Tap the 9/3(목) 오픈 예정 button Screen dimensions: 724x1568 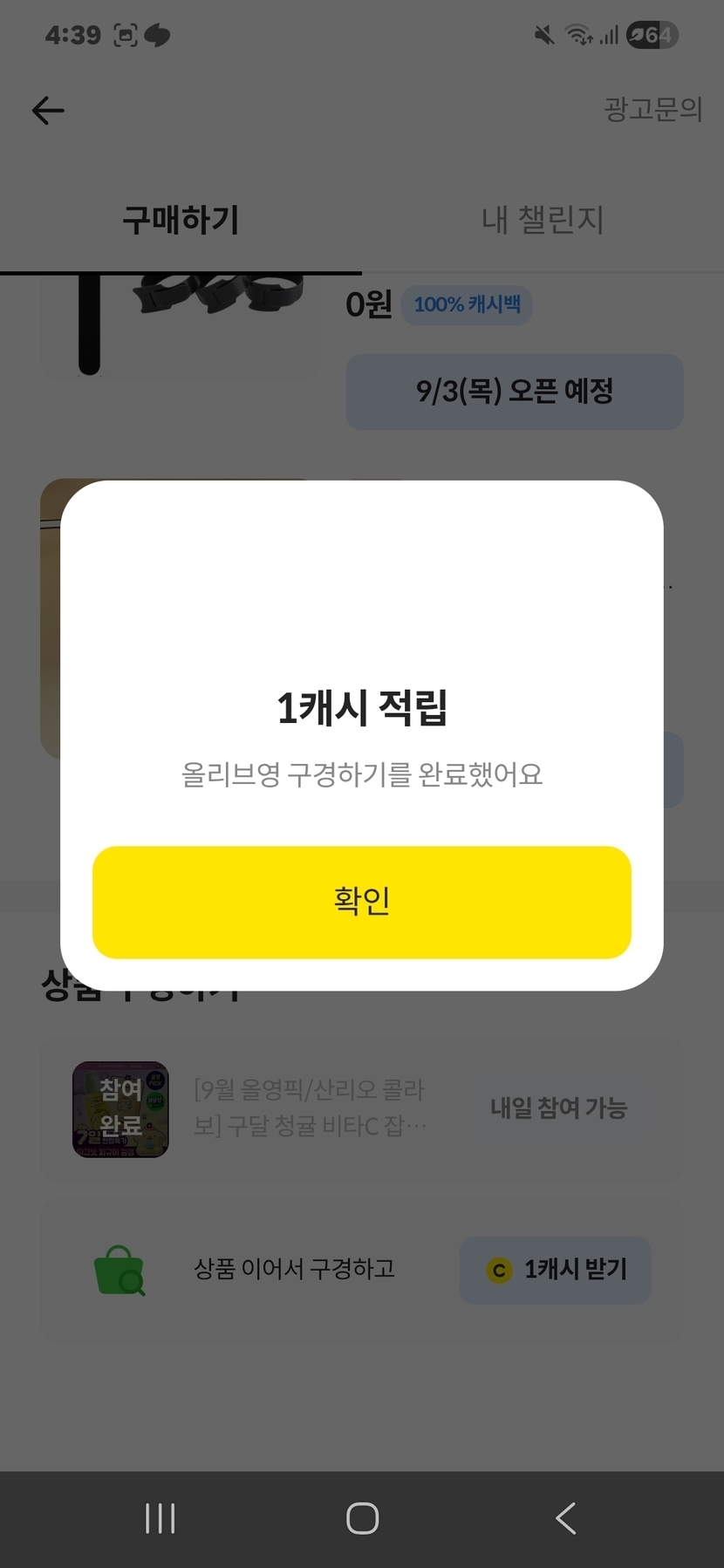[515, 392]
